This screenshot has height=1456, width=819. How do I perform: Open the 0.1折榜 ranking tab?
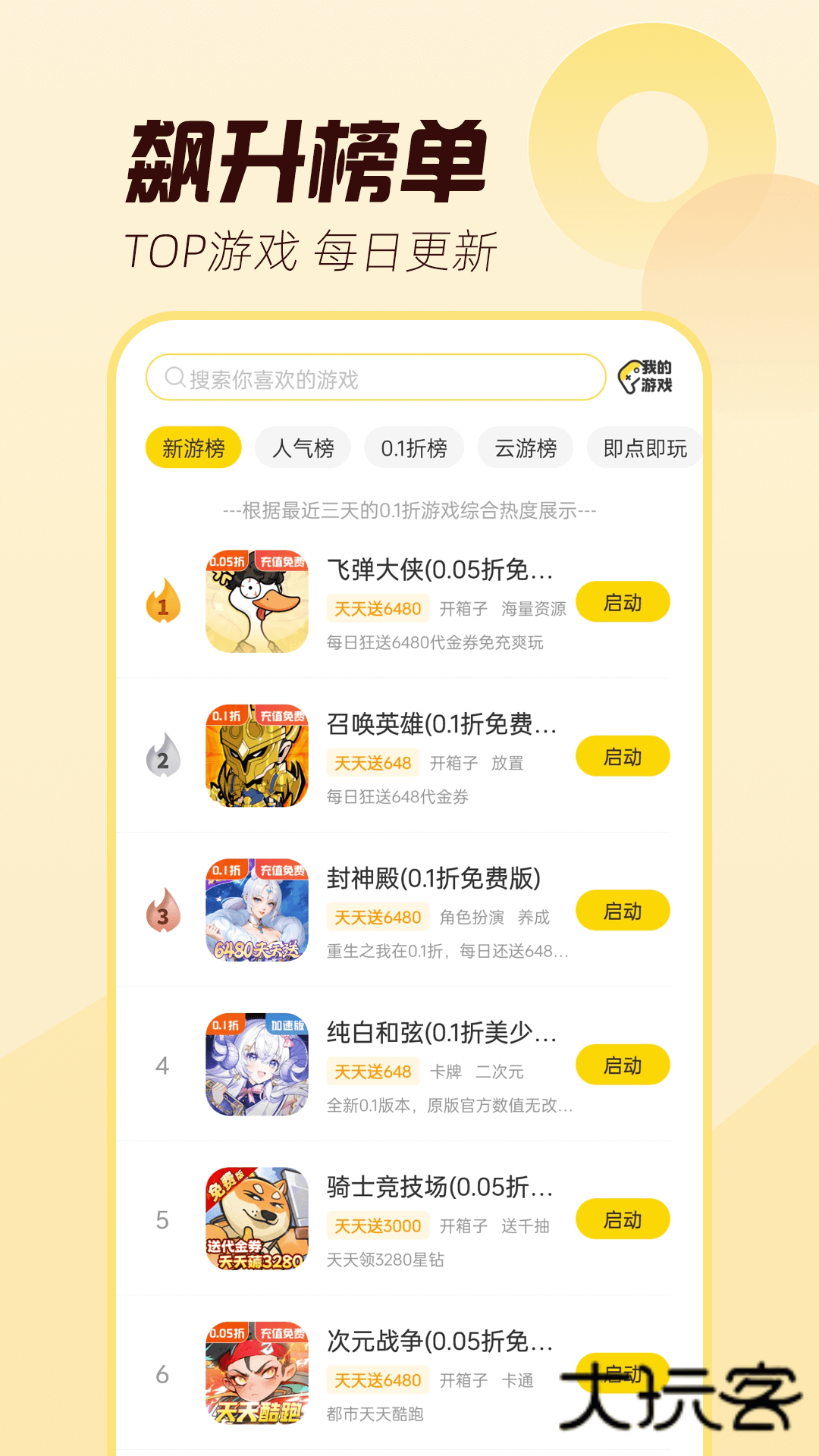tap(414, 447)
